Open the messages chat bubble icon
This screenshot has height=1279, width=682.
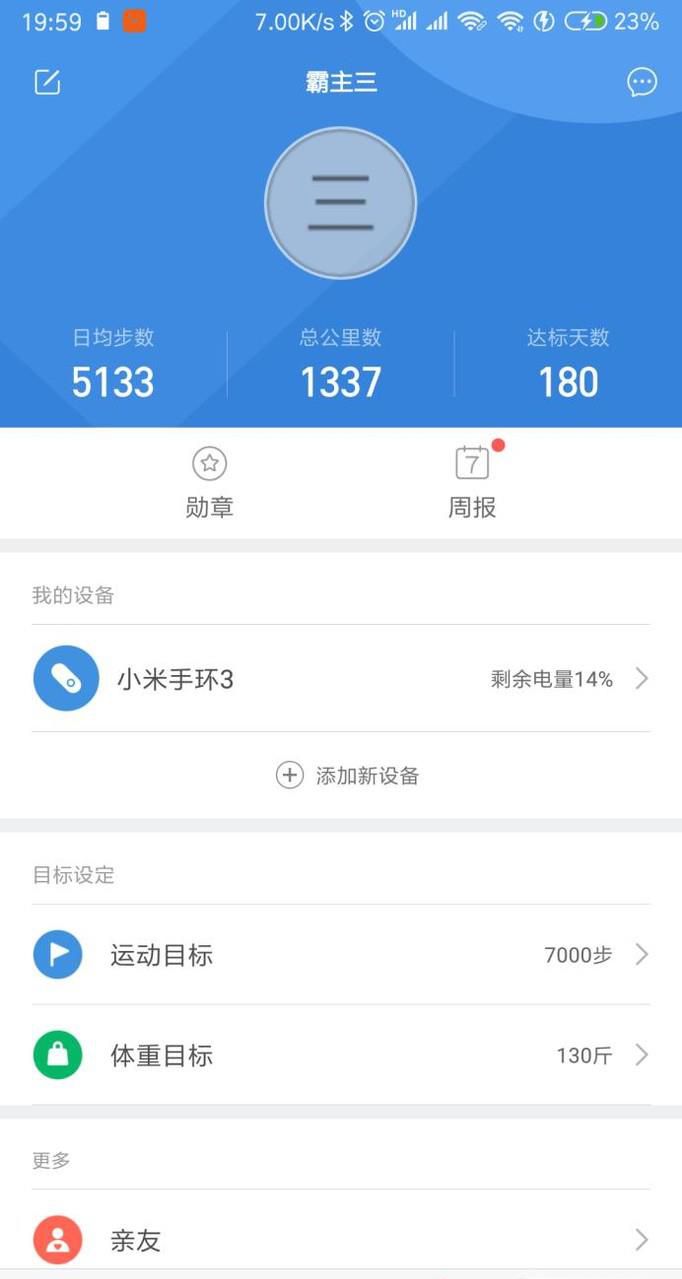pyautogui.click(x=642, y=82)
